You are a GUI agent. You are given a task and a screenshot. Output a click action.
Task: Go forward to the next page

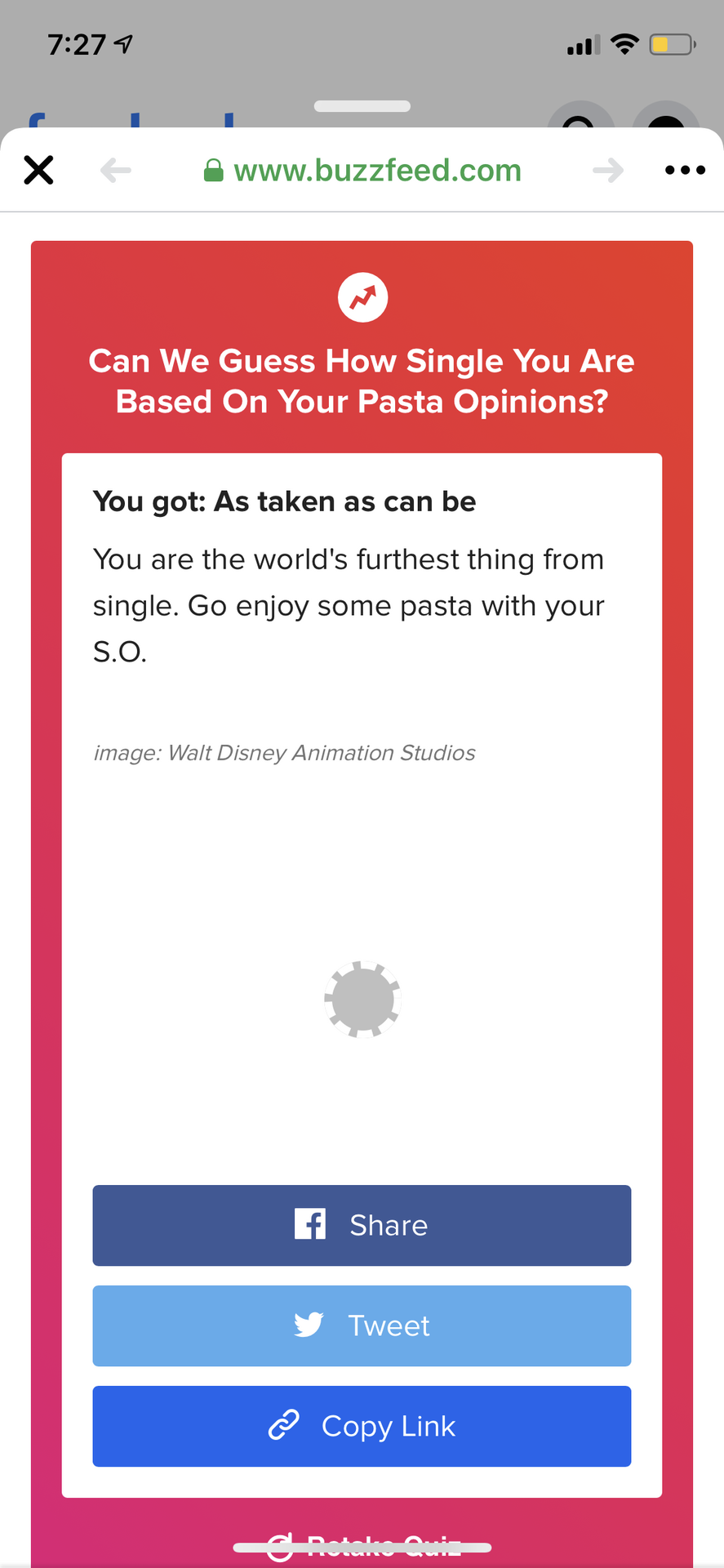608,171
